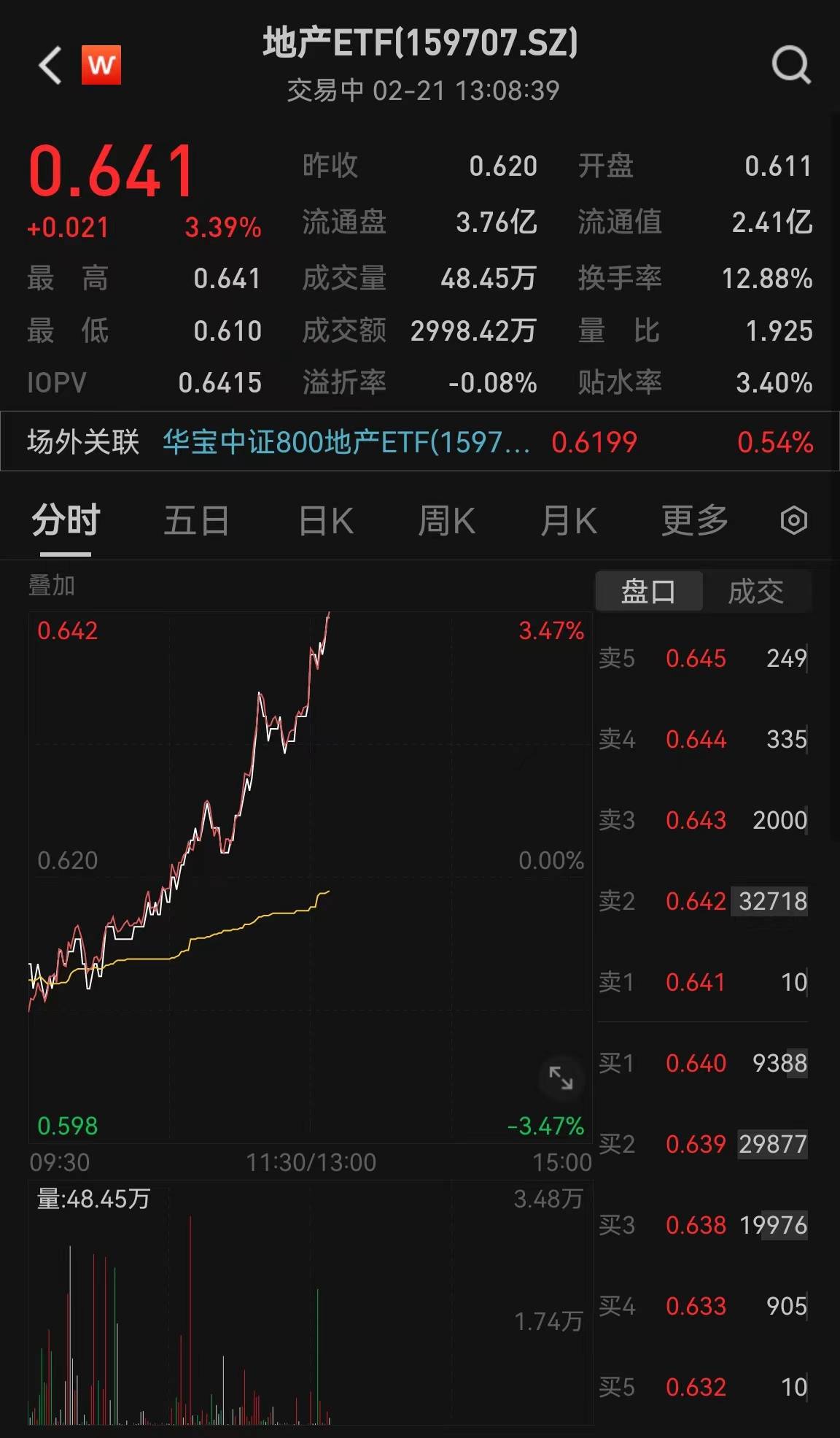Click the 卖1 ask price 0.641
Image resolution: width=840 pixels, height=1438 pixels.
(x=694, y=982)
